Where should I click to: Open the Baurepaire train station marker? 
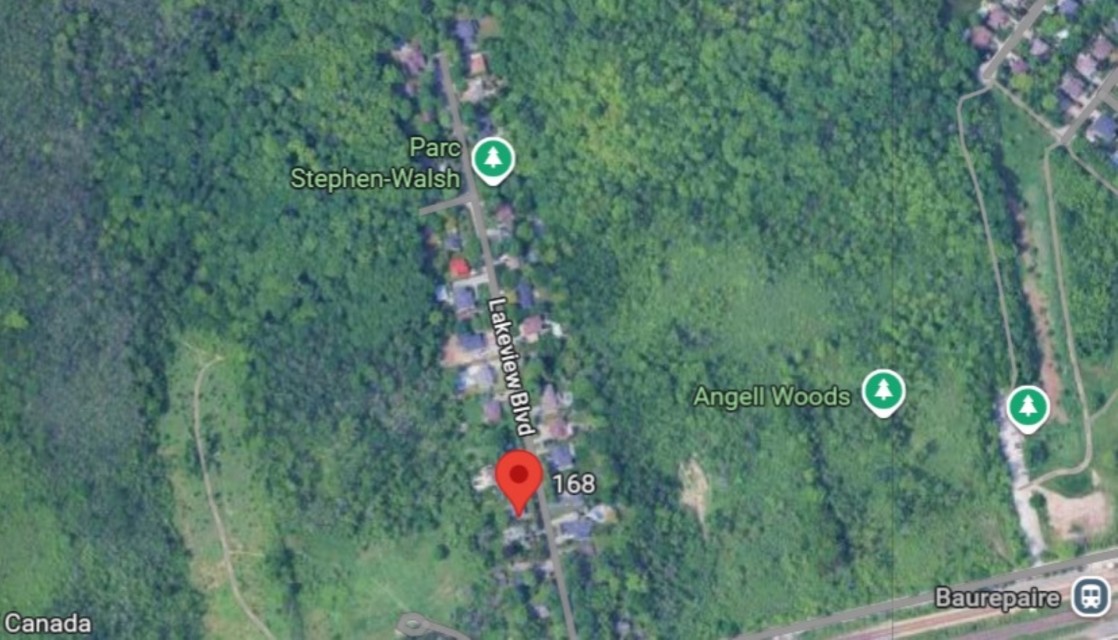click(1091, 596)
